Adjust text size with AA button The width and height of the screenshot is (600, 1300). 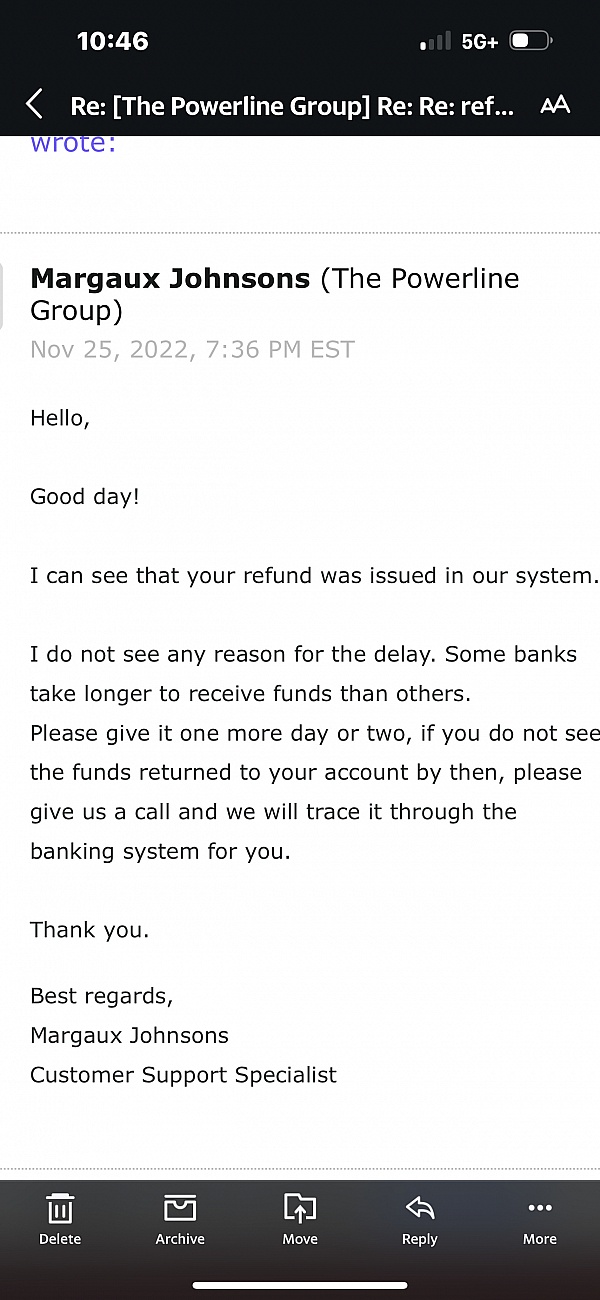click(x=554, y=105)
